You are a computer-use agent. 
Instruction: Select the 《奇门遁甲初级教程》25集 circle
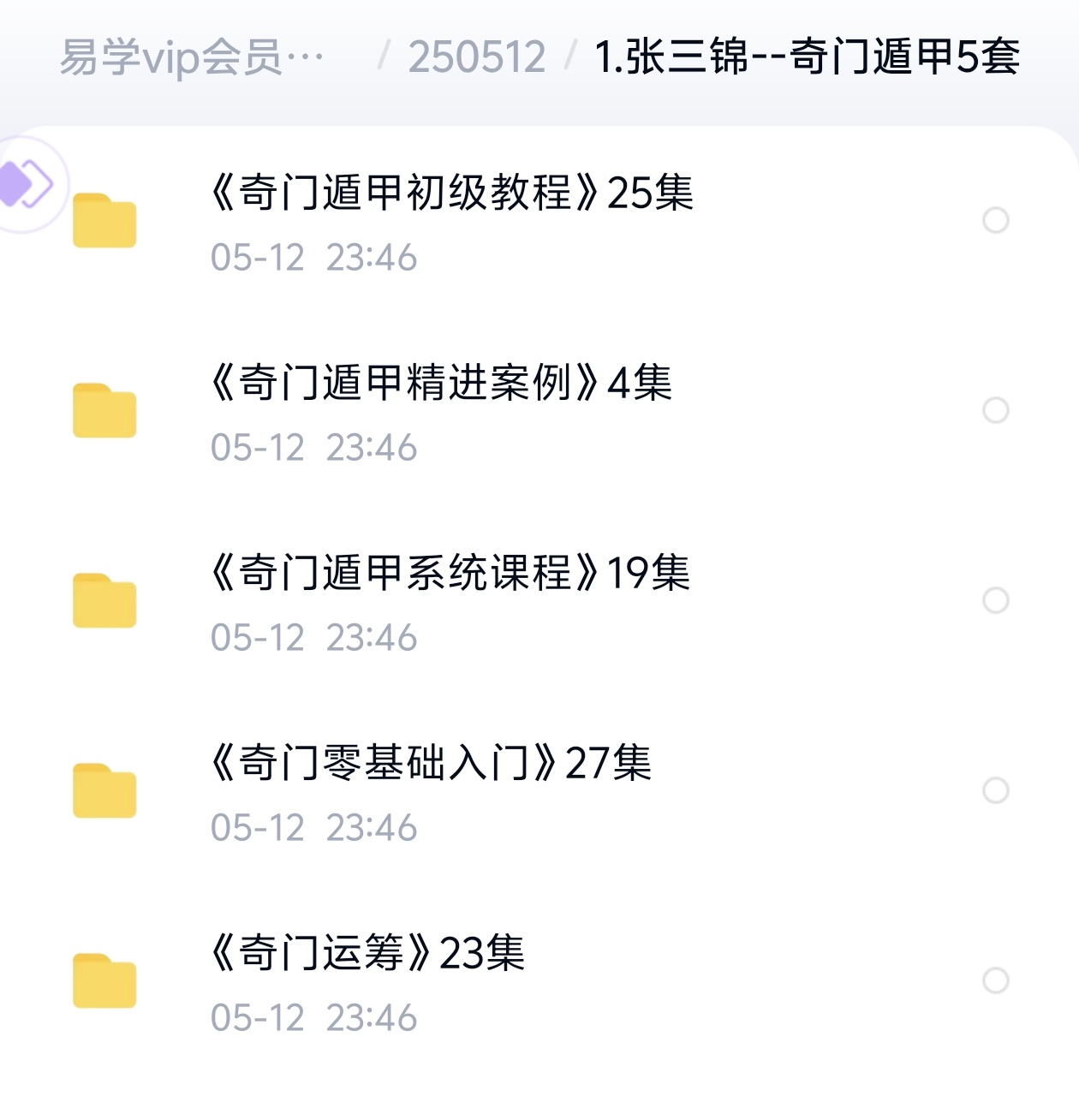[x=995, y=220]
